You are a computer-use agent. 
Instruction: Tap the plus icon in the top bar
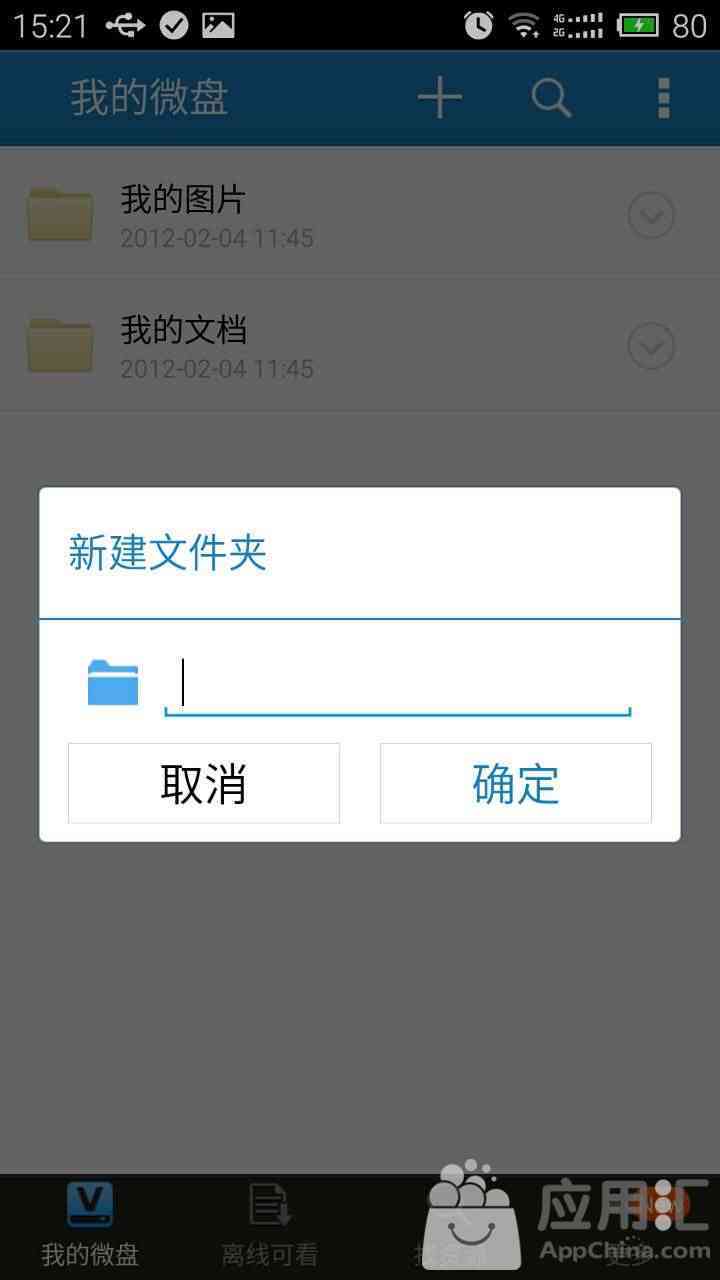(440, 98)
